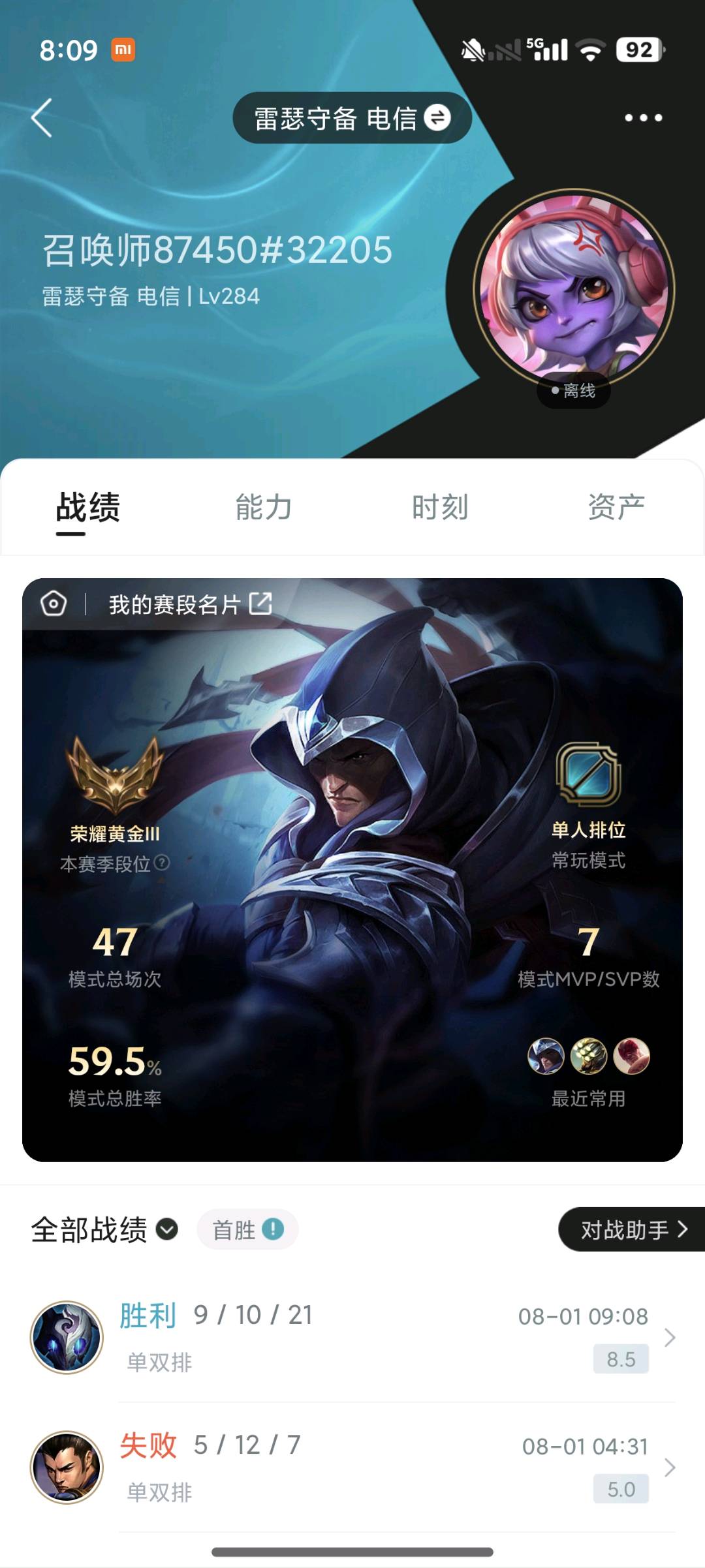705x1568 pixels.
Task: Switch to the 时刻 tab
Action: pos(440,508)
